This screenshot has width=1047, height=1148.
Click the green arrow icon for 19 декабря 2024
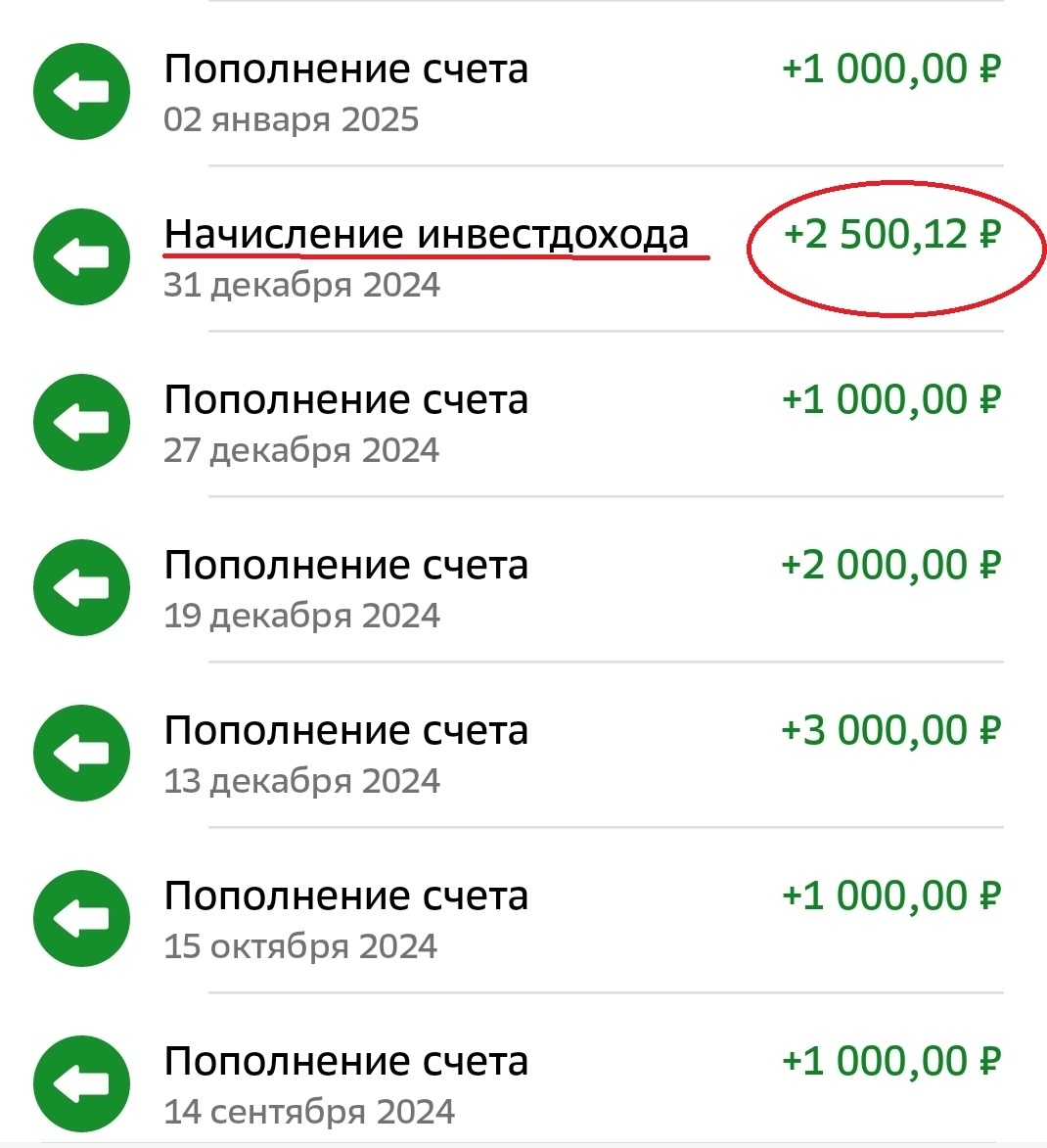(x=81, y=587)
